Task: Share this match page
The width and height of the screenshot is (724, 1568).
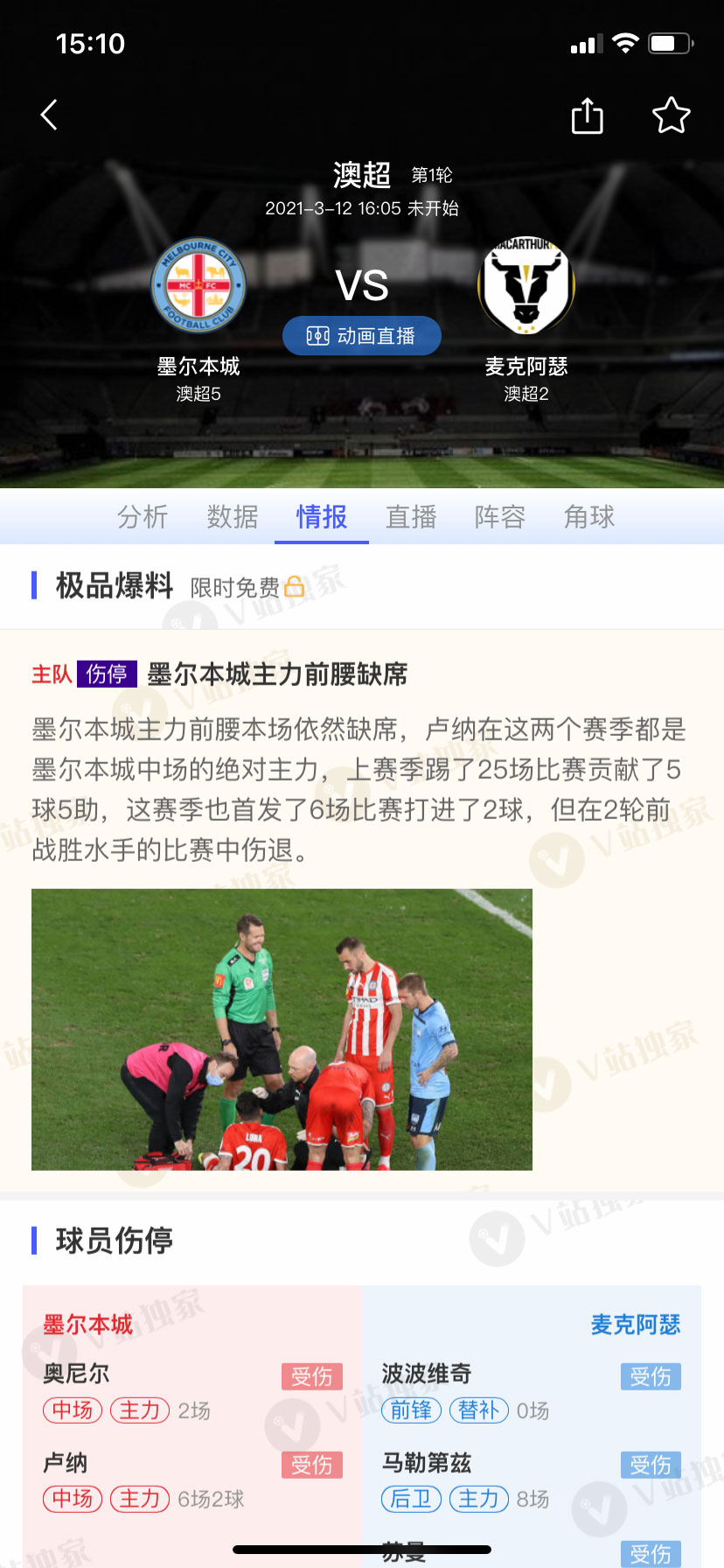Action: click(587, 115)
